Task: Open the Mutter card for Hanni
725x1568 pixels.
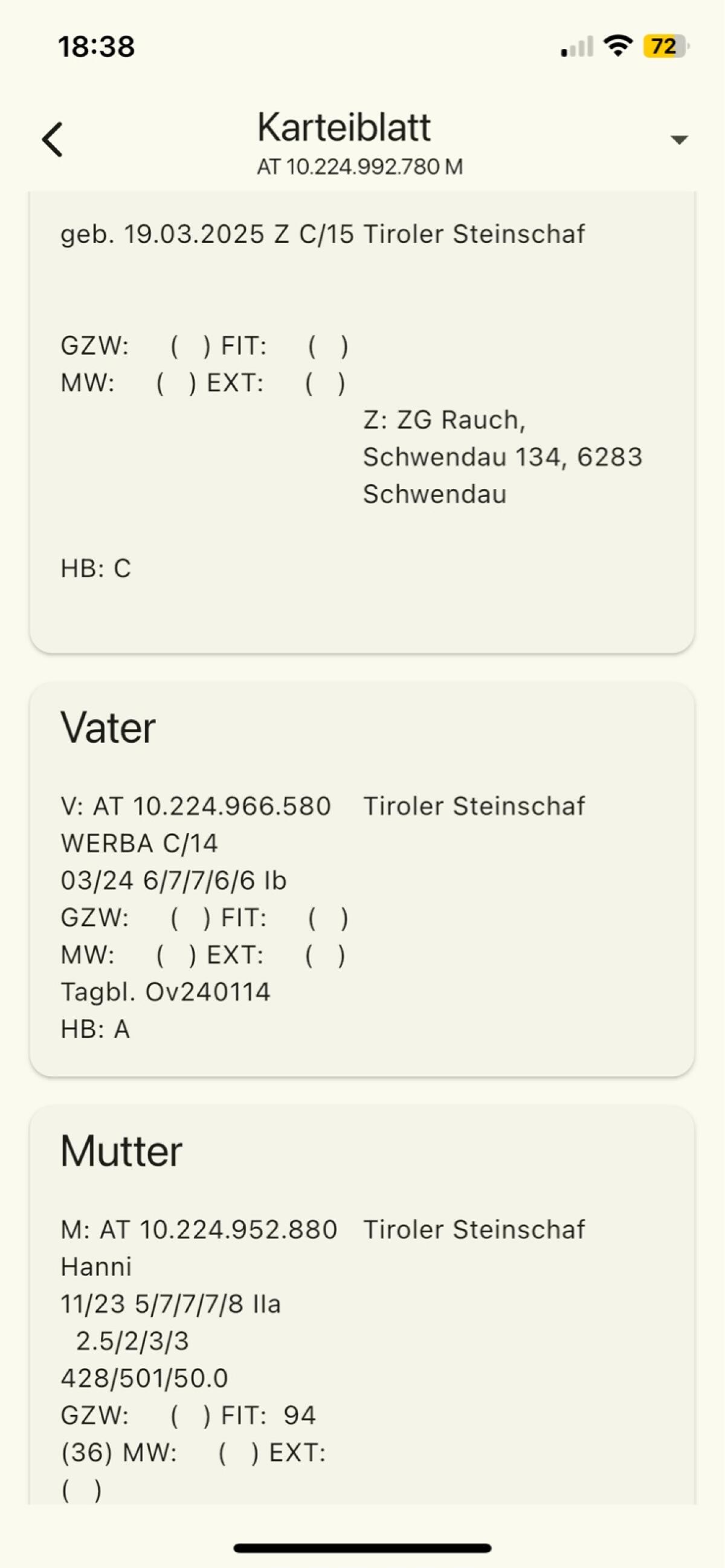Action: click(361, 1303)
